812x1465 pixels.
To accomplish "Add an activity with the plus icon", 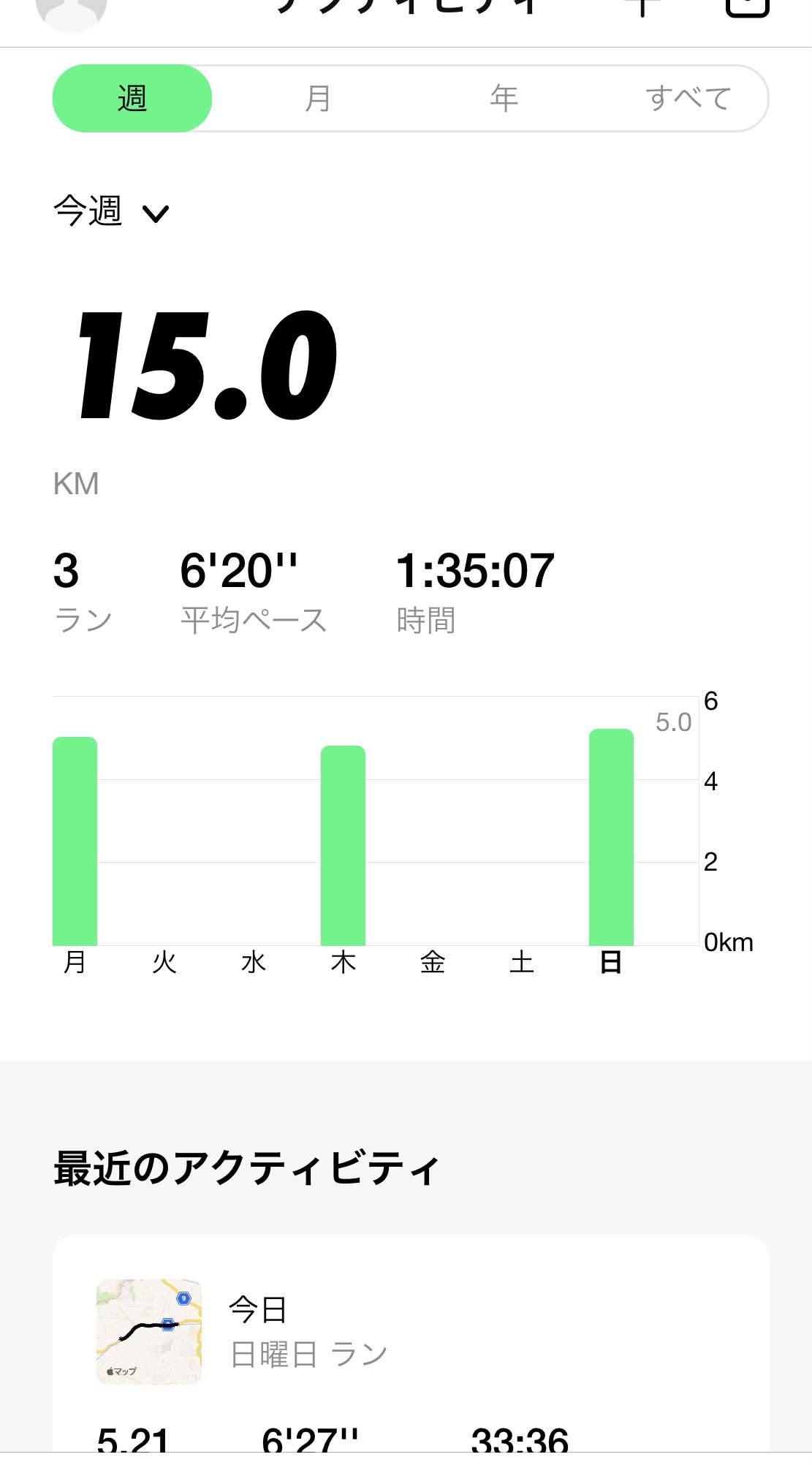I will tap(642, 6).
